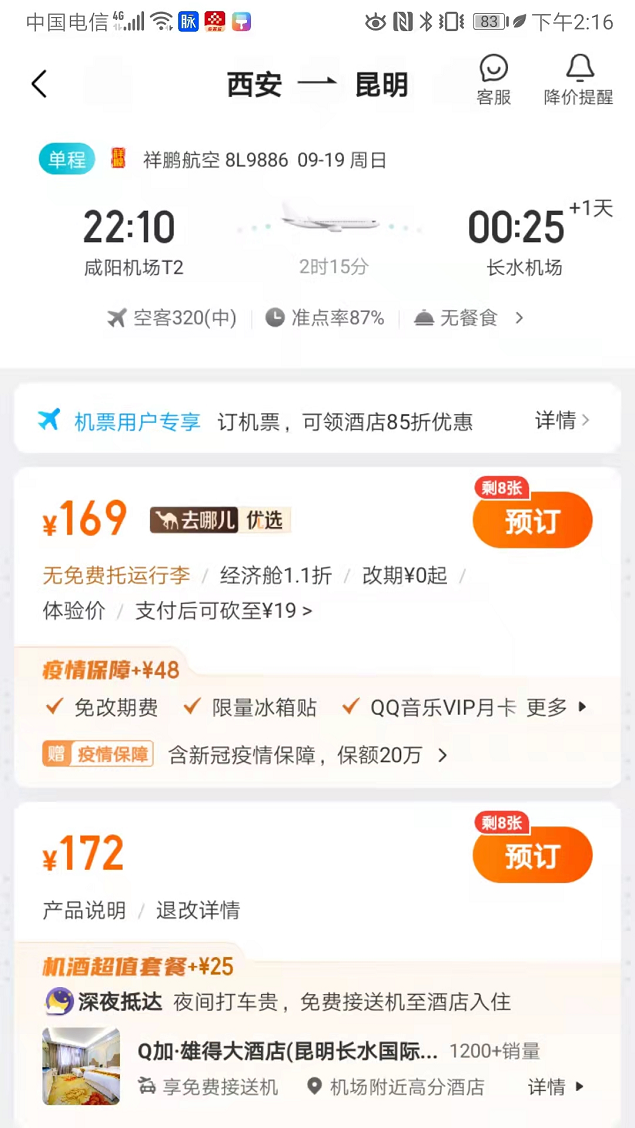Book the ¥169 去哪儿优选 ticket
Viewport: 635px width, 1128px height.
pyautogui.click(x=532, y=521)
